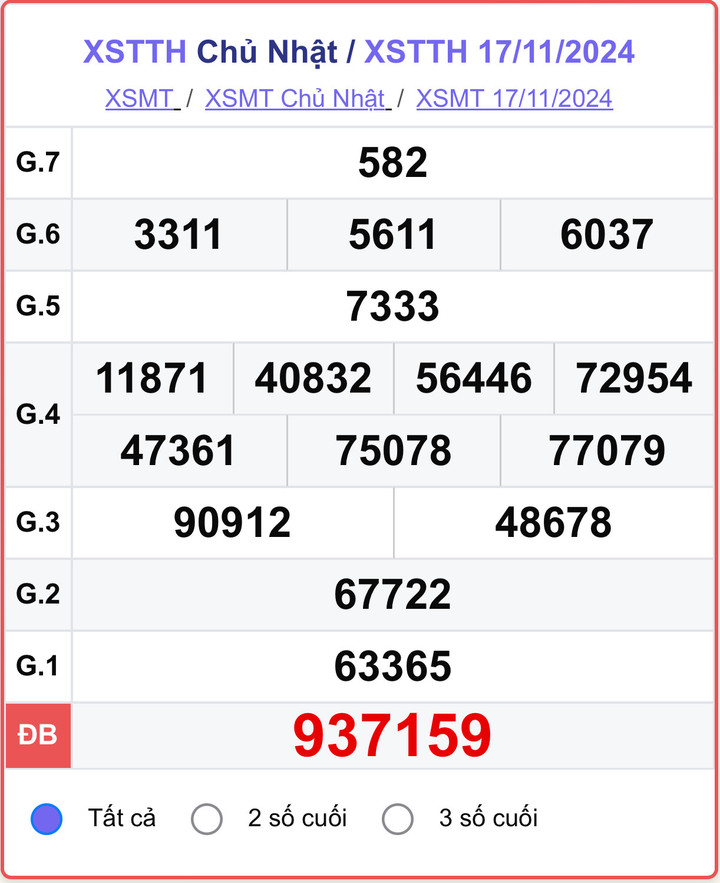The width and height of the screenshot is (720, 883).
Task: Select the G.1 prize number 63365
Action: pos(393,665)
